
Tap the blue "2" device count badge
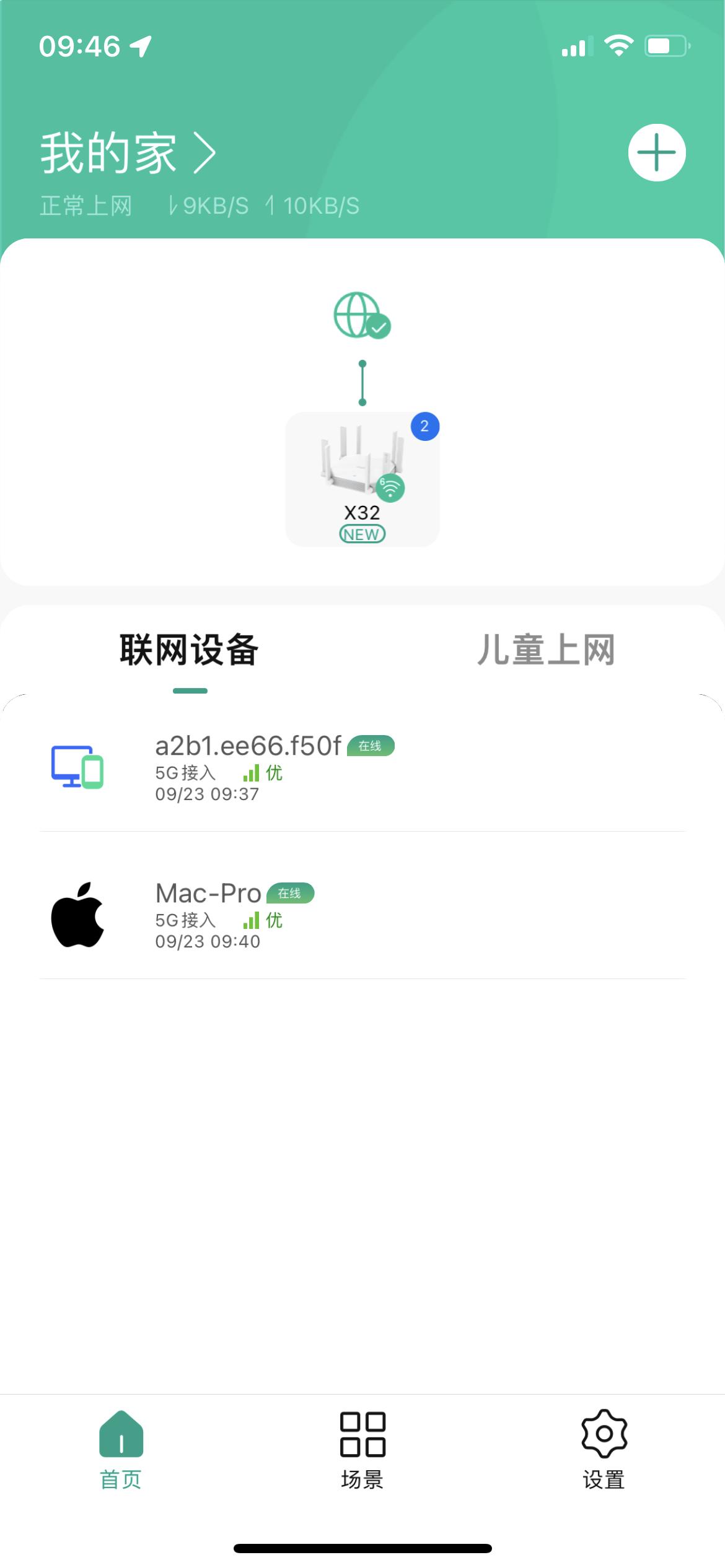click(x=424, y=425)
